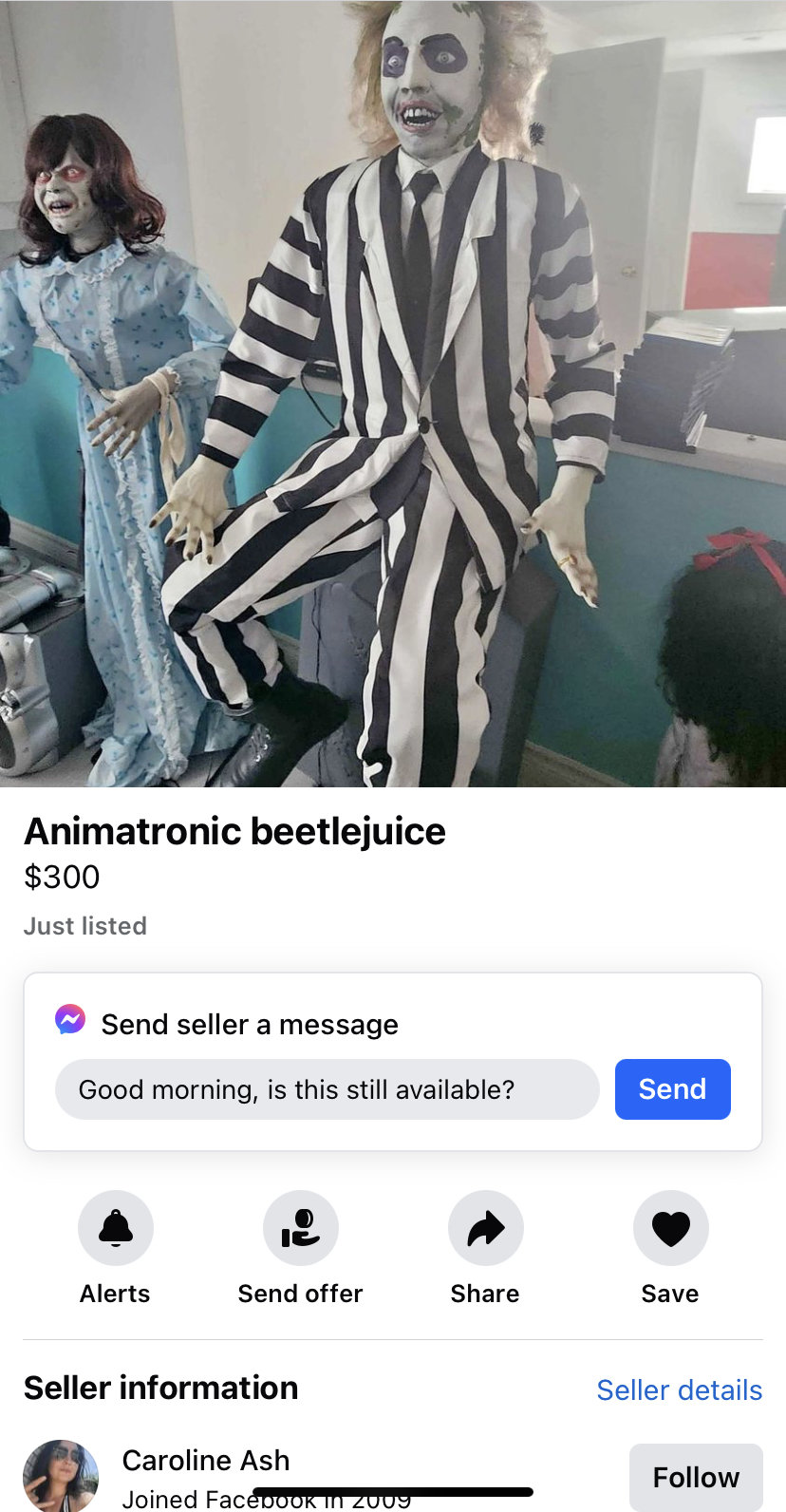786x1512 pixels.
Task: Share this listing
Action: 485,1228
